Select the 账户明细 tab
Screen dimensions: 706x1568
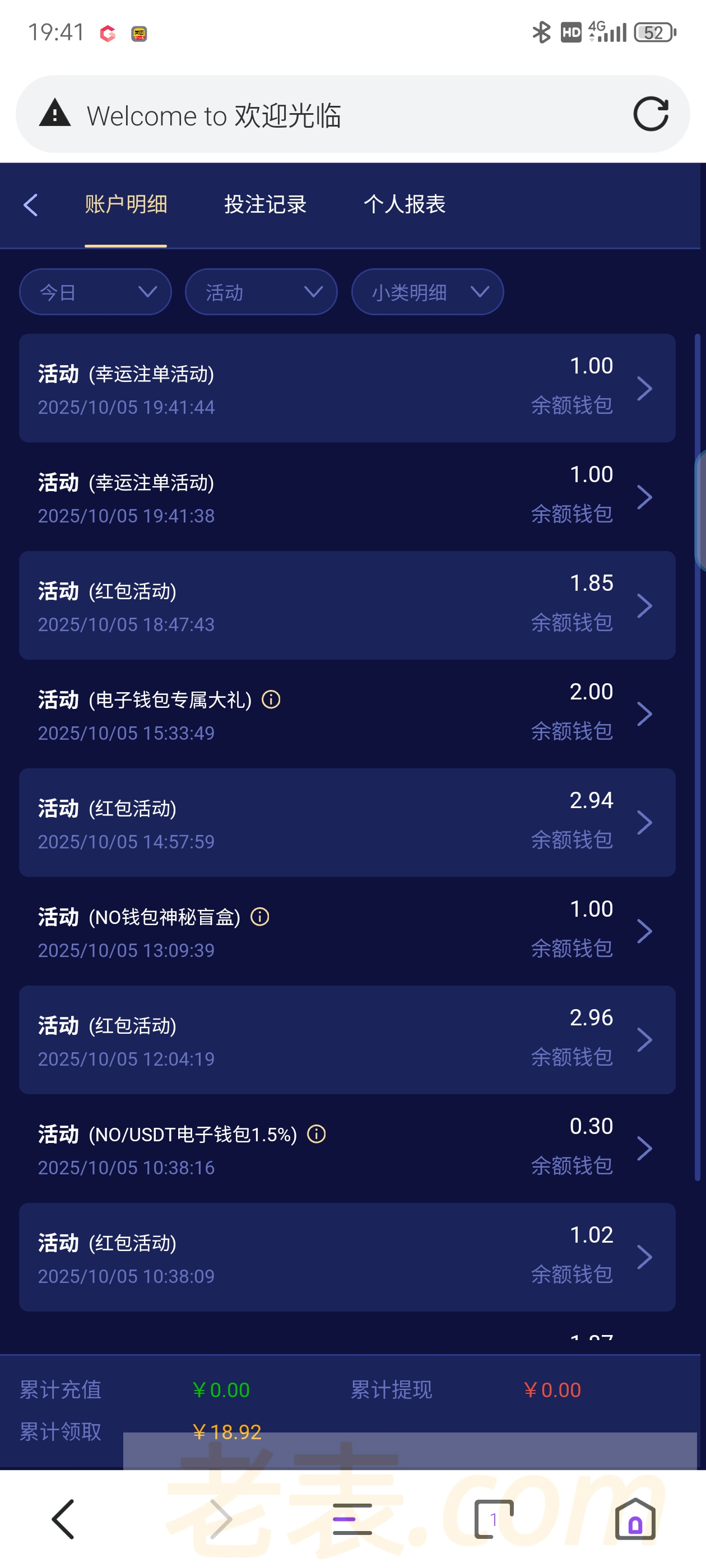(126, 204)
